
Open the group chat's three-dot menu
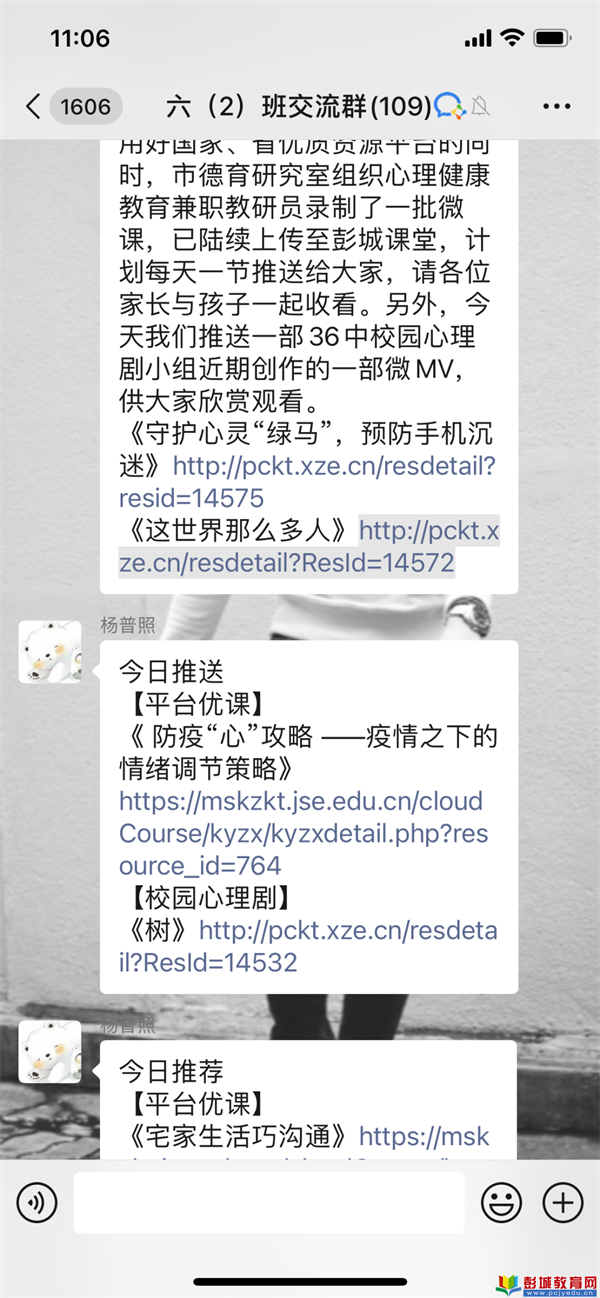point(555,106)
